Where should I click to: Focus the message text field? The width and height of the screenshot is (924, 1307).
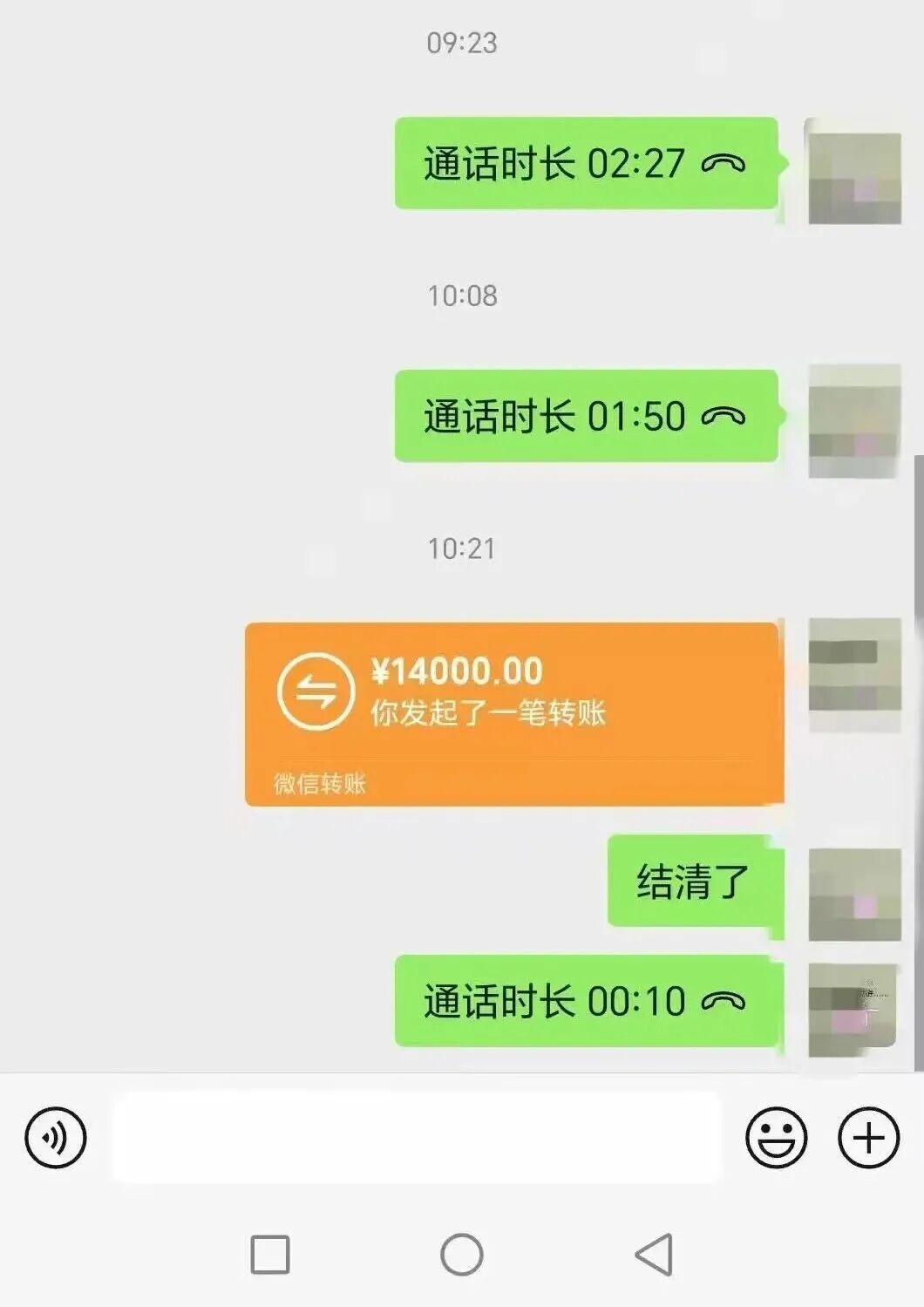tap(417, 1137)
